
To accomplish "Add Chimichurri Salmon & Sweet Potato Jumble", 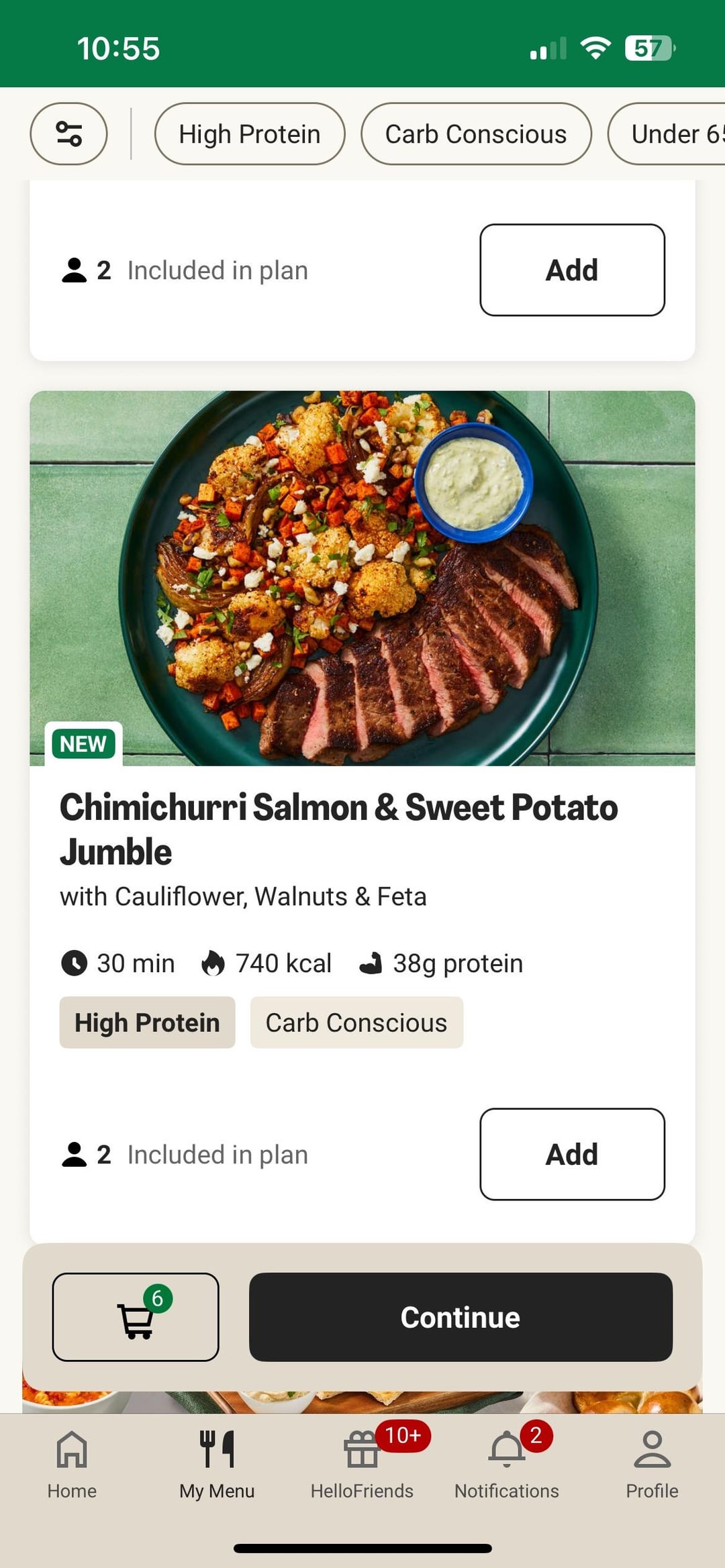I will (572, 1154).
